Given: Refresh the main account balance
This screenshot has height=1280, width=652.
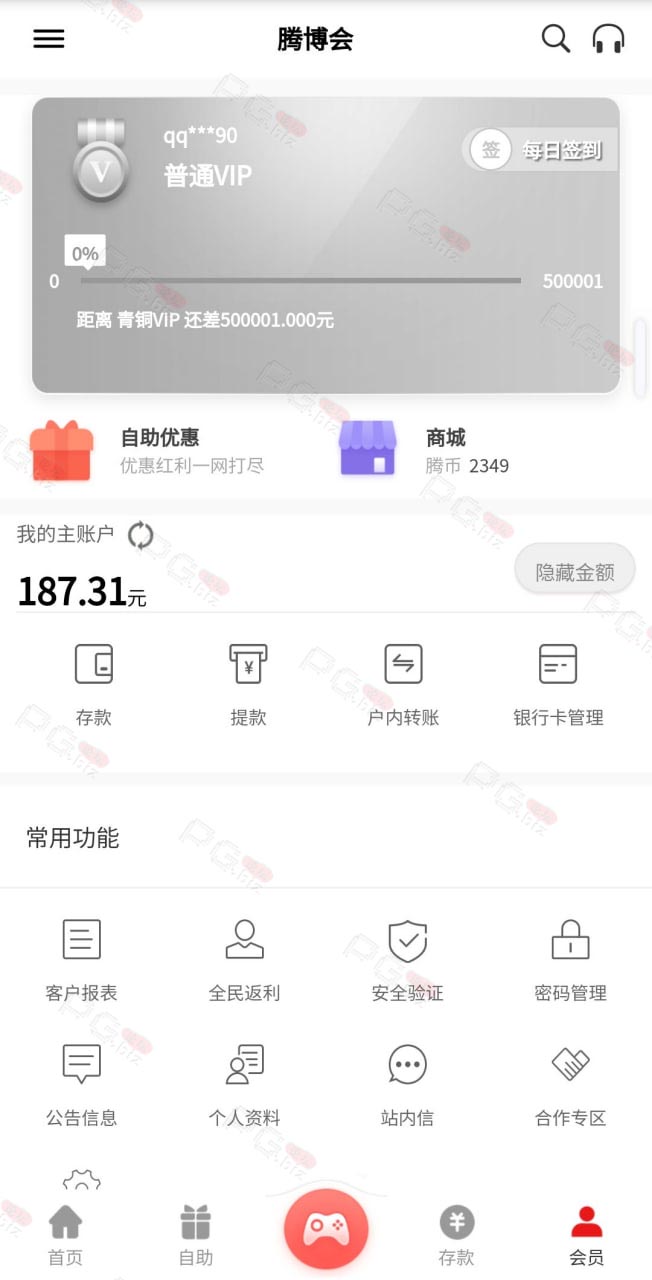Looking at the screenshot, I should click(x=141, y=535).
